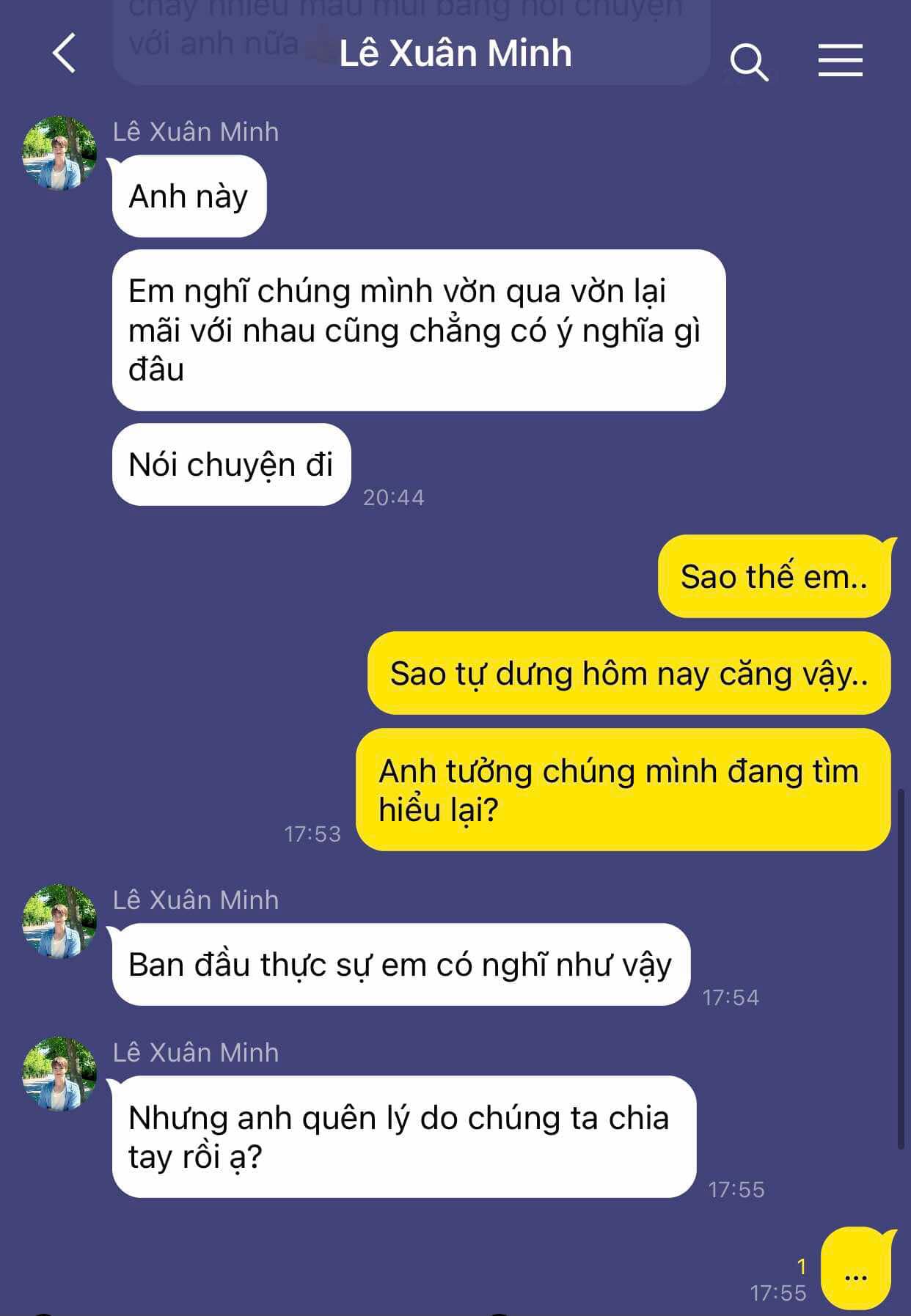
Task: Search within this conversation
Action: (749, 61)
